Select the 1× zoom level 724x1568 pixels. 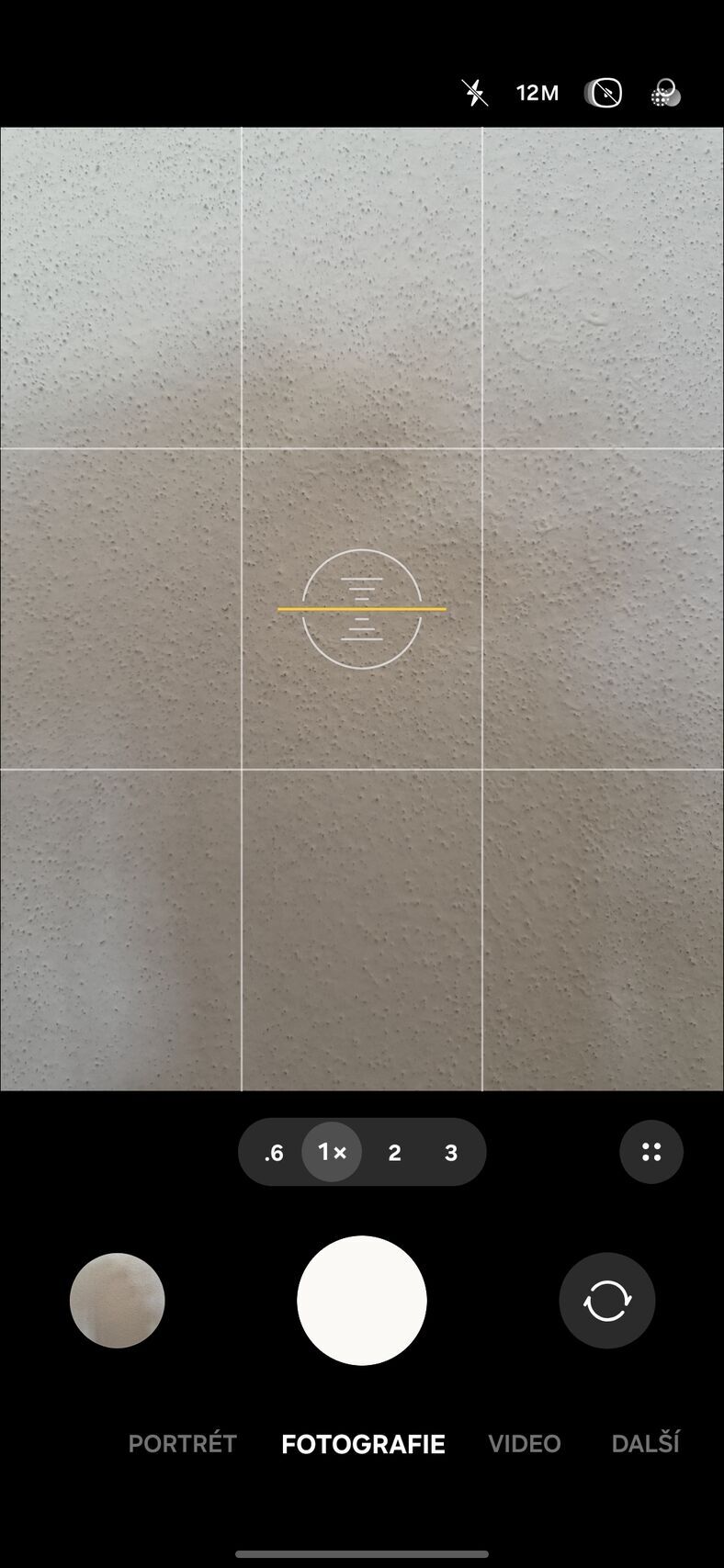332,1152
